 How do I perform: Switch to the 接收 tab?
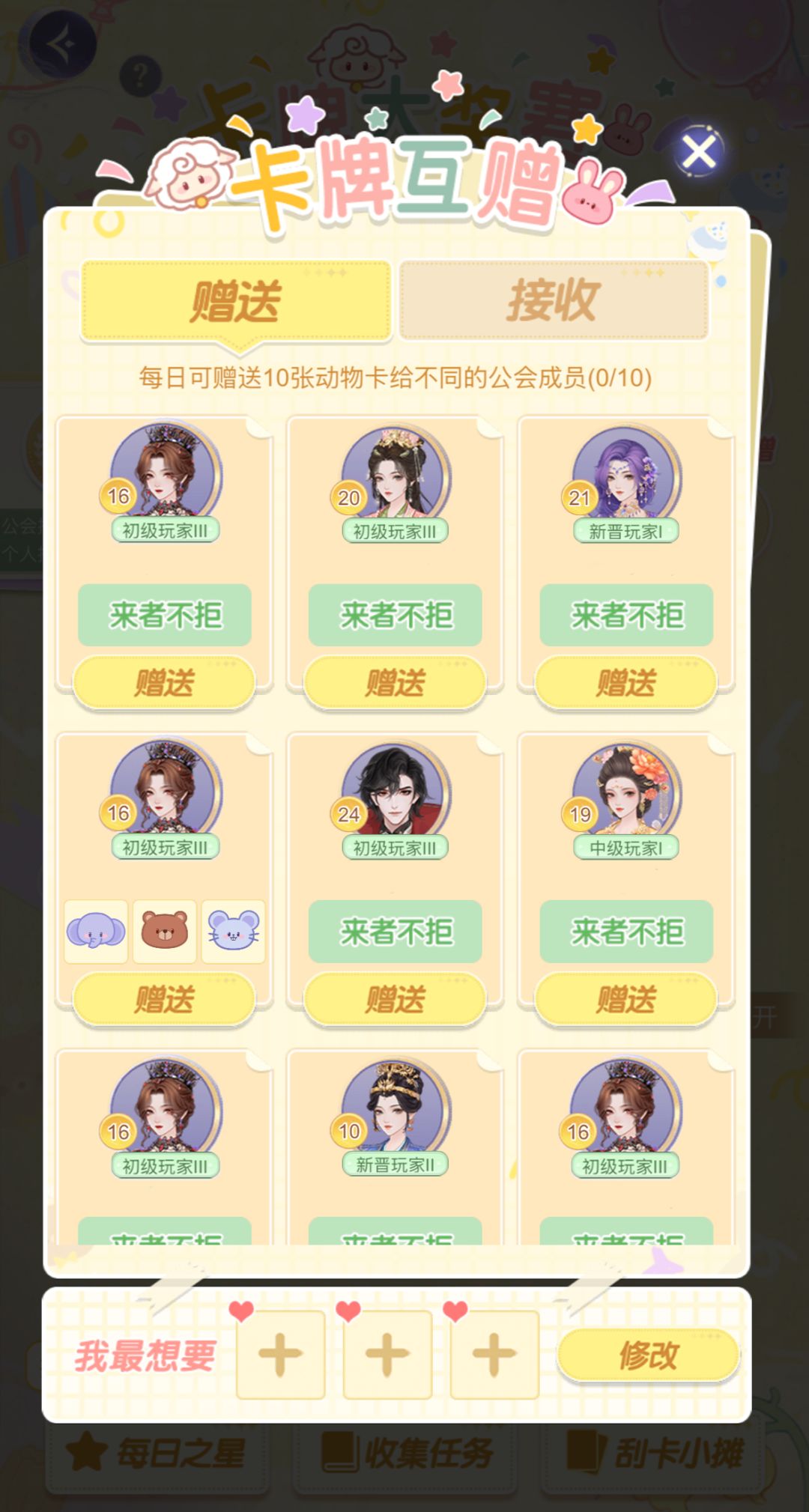click(x=554, y=300)
